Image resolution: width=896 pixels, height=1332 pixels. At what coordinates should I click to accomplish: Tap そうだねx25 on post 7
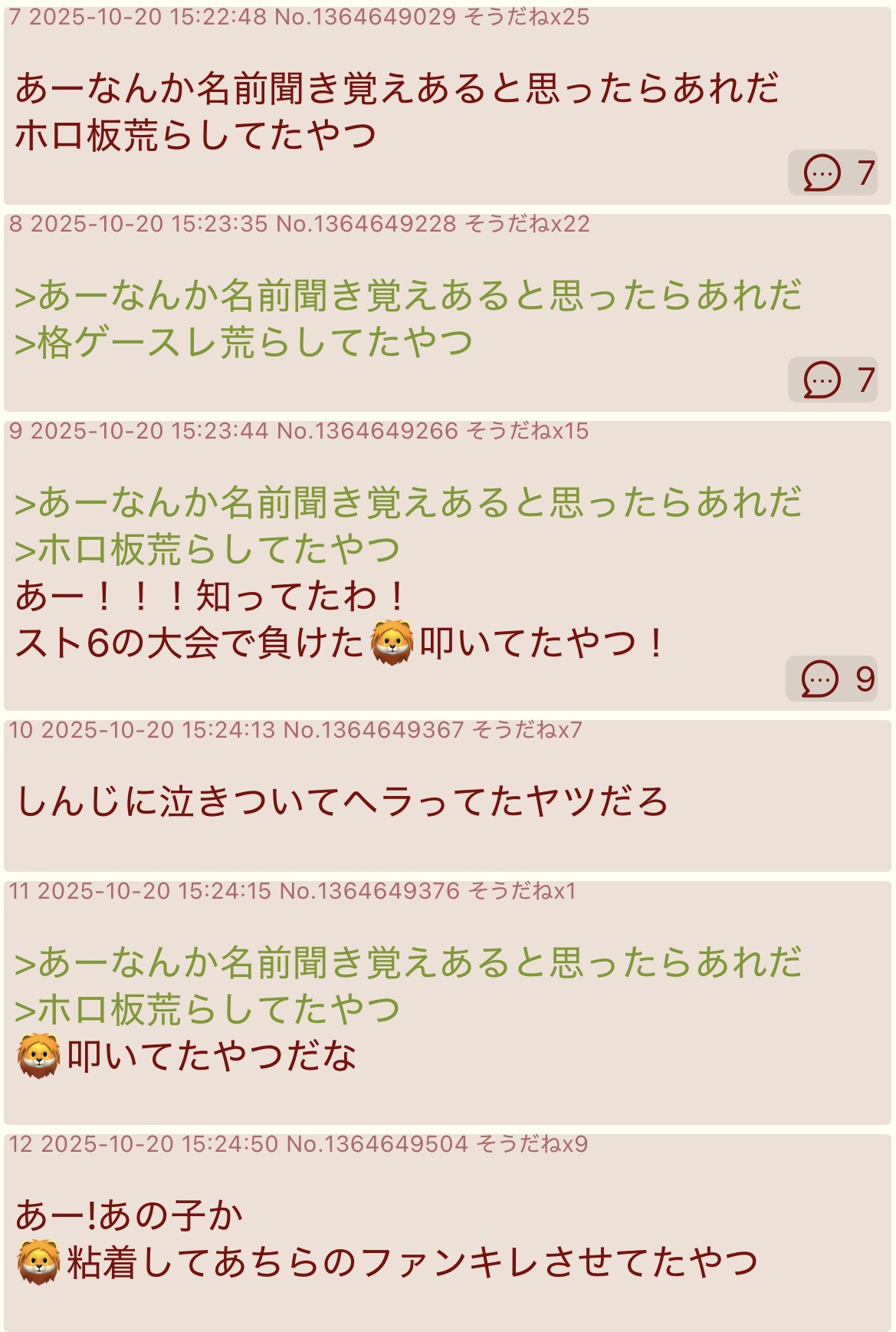click(x=527, y=17)
